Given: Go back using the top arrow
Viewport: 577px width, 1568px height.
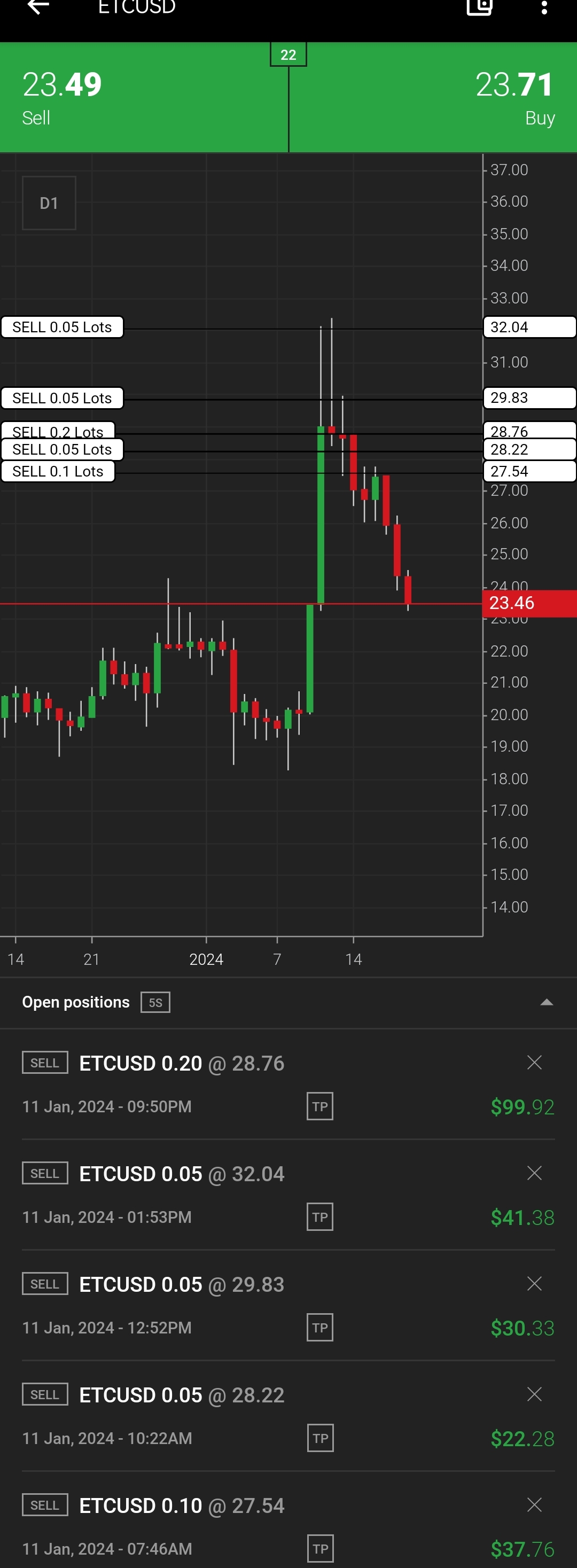Looking at the screenshot, I should click(38, 7).
